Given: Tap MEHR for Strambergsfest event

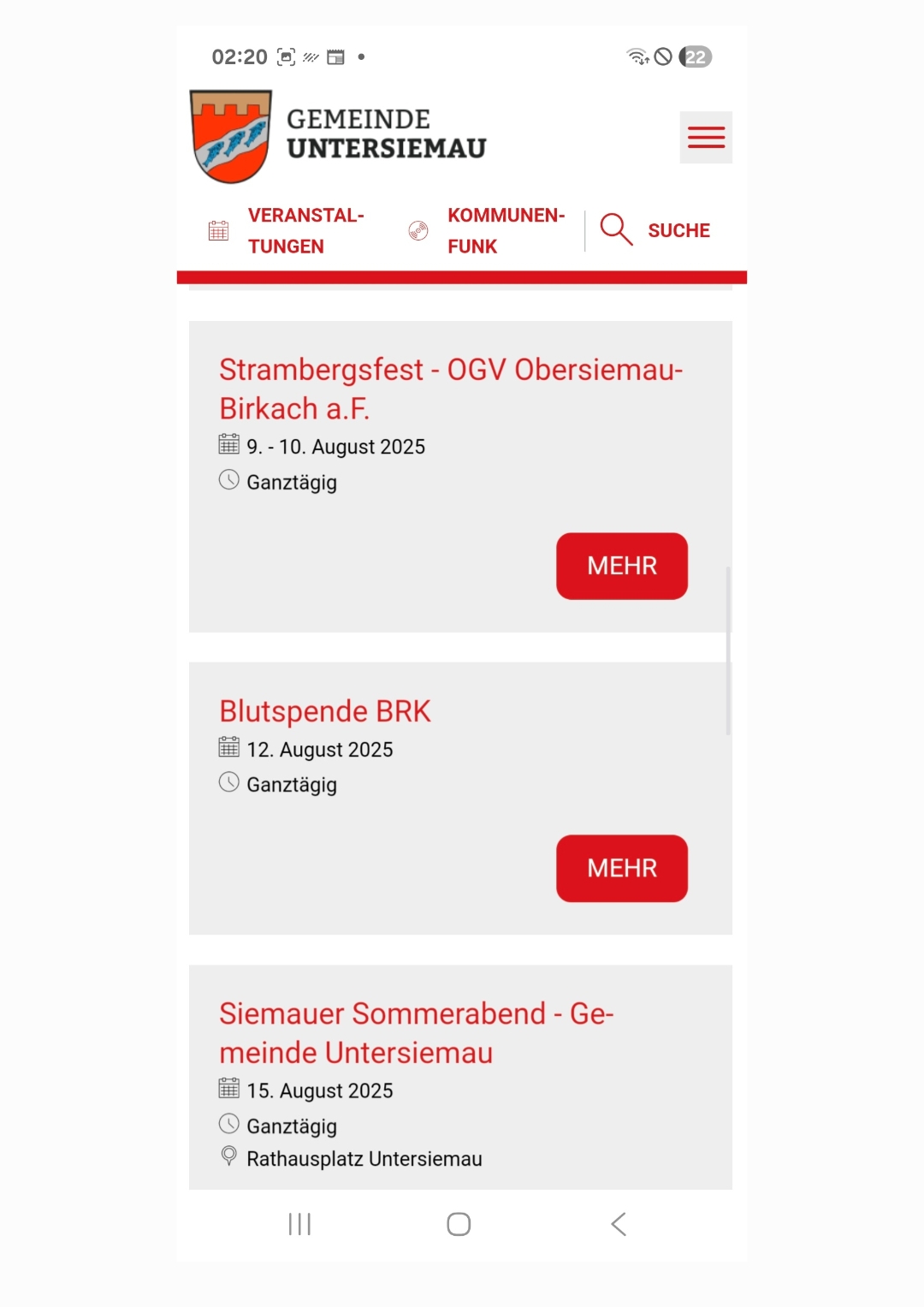Looking at the screenshot, I should pyautogui.click(x=621, y=566).
